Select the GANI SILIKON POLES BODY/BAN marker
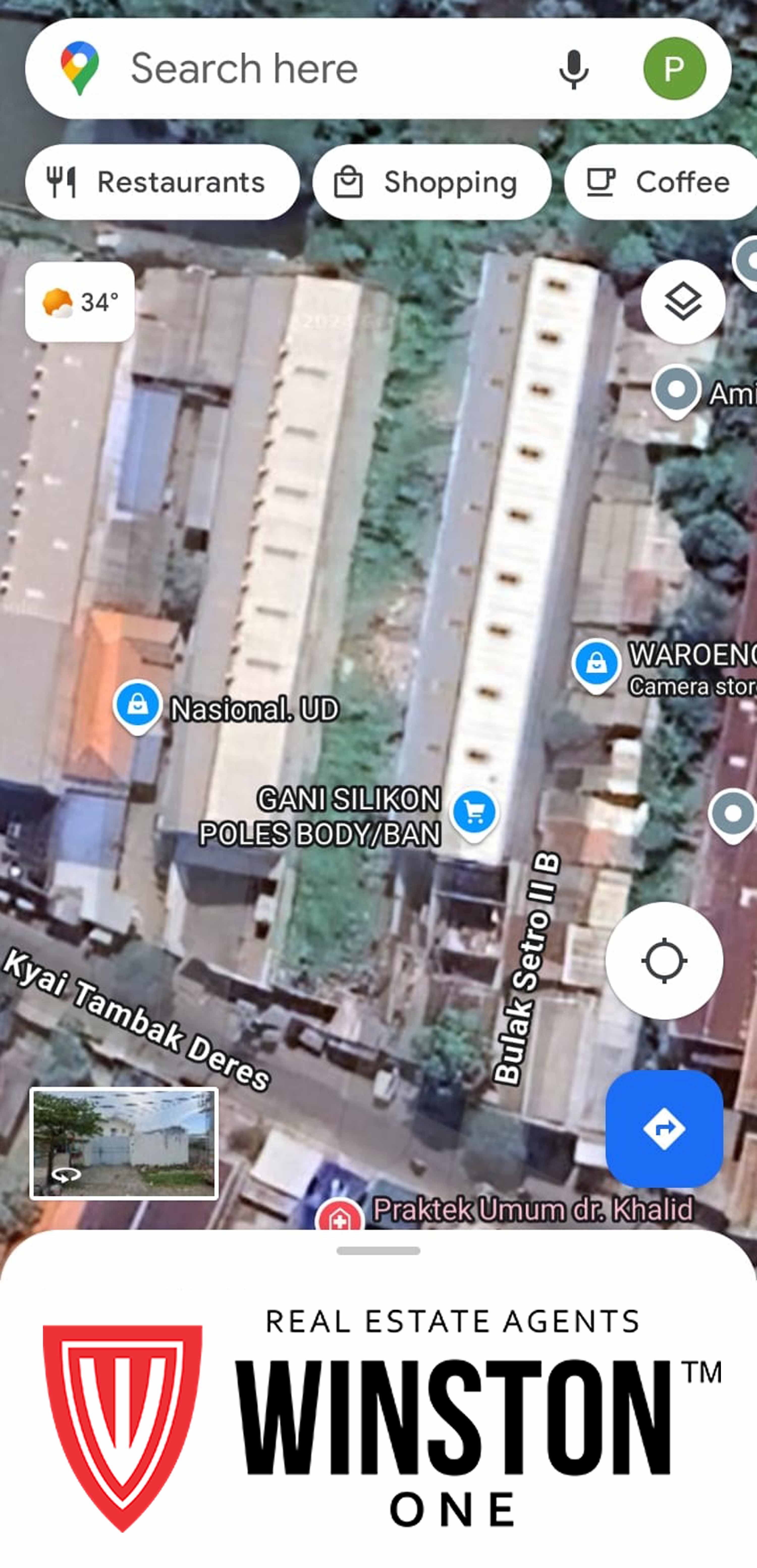757x1568 pixels. pos(474,813)
